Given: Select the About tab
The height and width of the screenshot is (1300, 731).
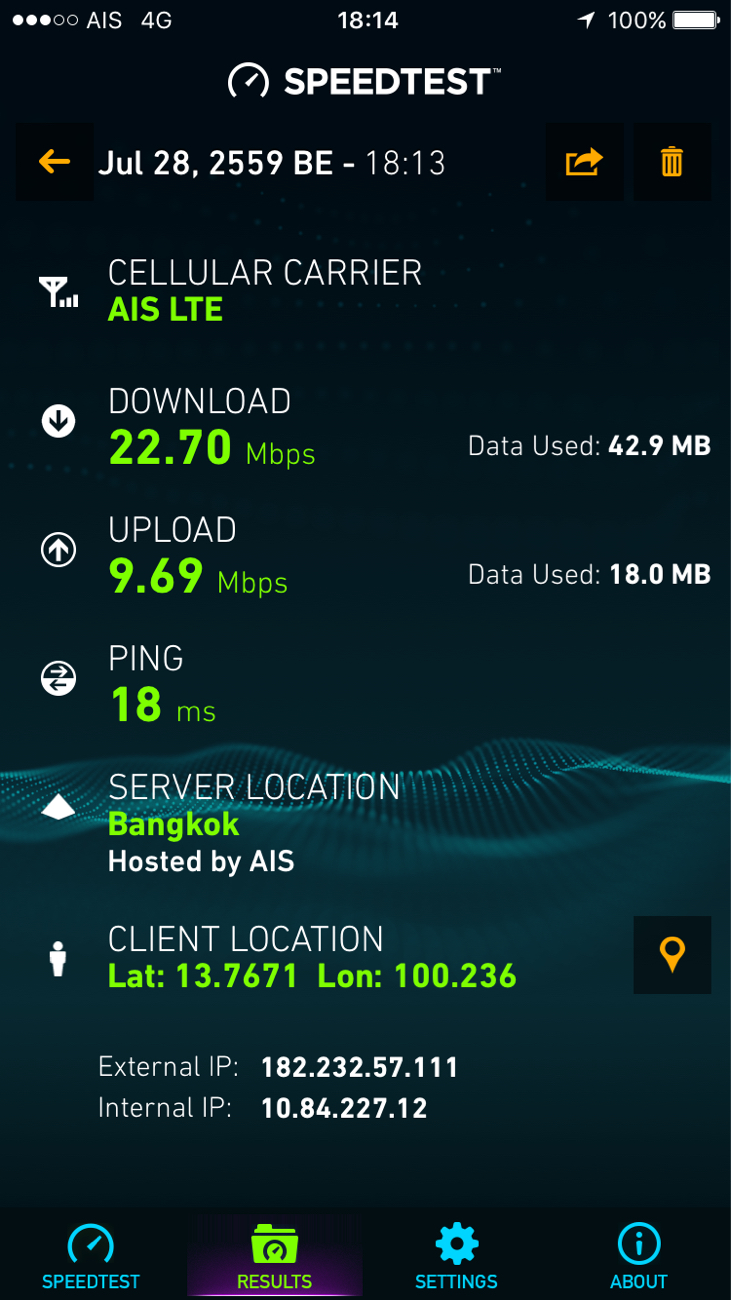Looking at the screenshot, I should tap(638, 1256).
